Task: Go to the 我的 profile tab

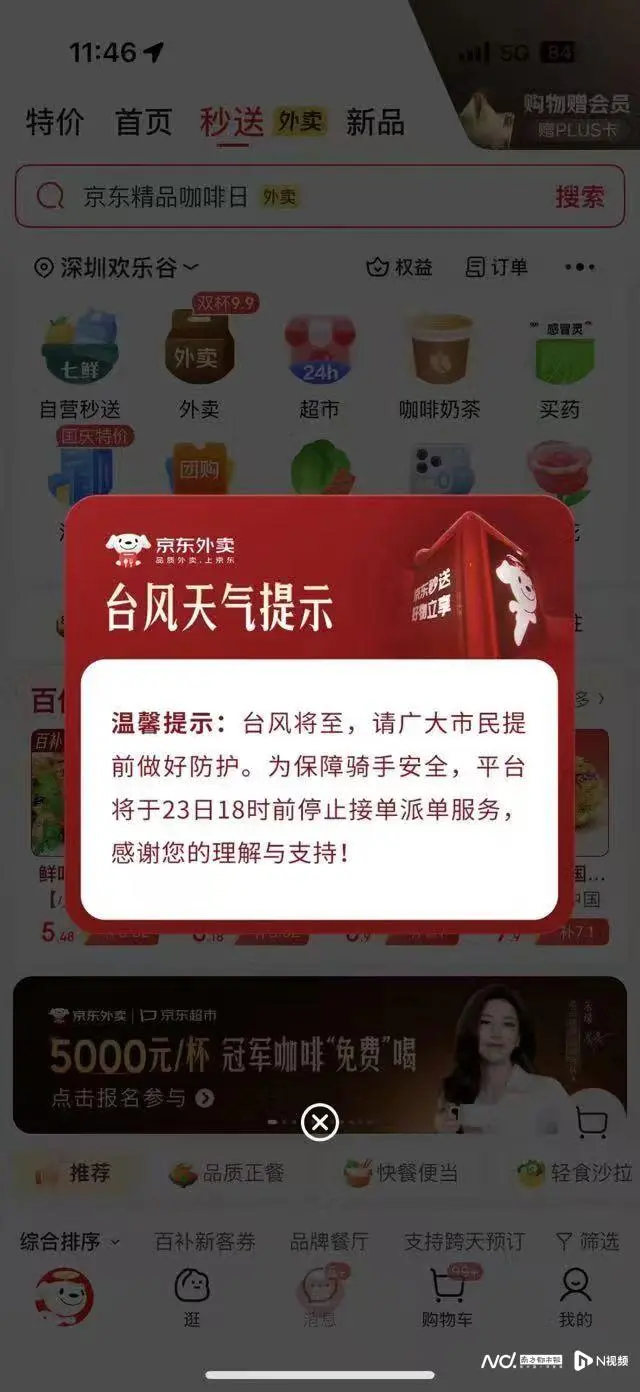Action: (576, 1297)
